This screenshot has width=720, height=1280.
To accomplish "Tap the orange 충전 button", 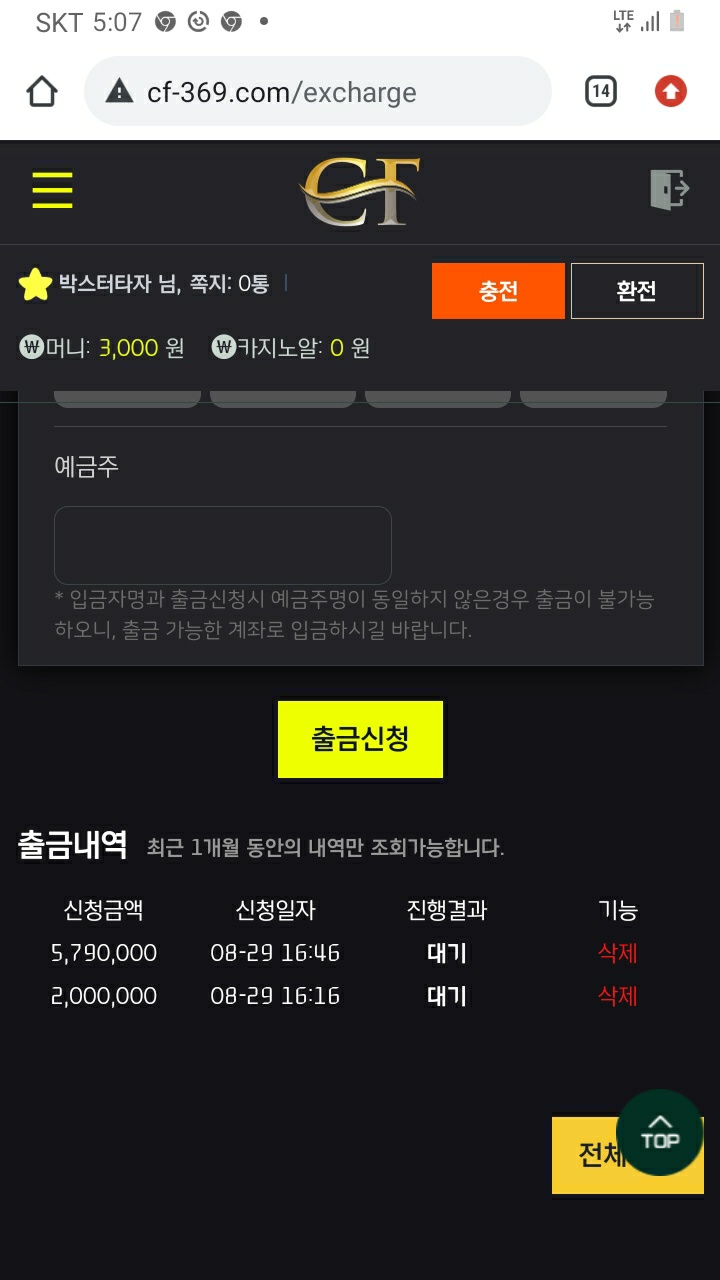I will (498, 291).
